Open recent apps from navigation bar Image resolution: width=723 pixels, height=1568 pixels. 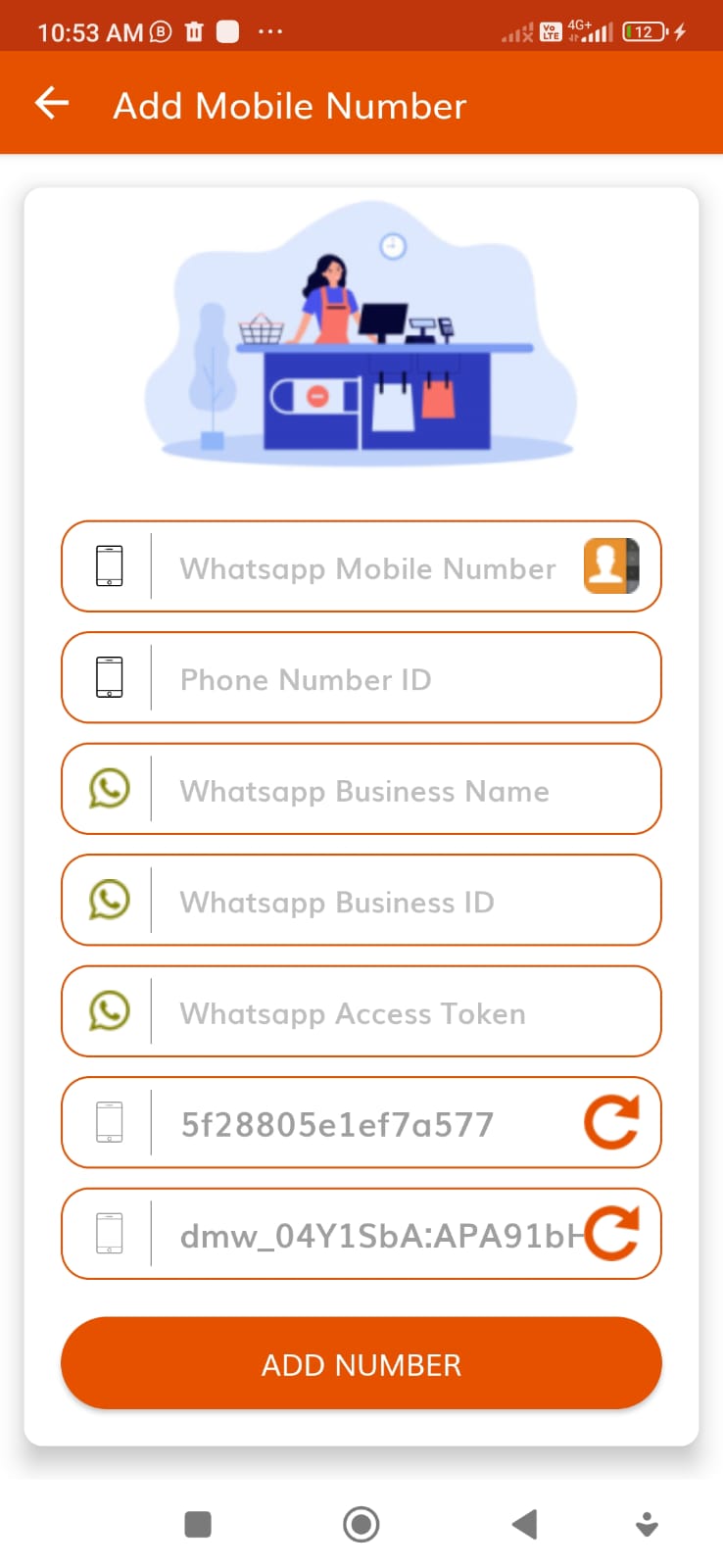(198, 1524)
